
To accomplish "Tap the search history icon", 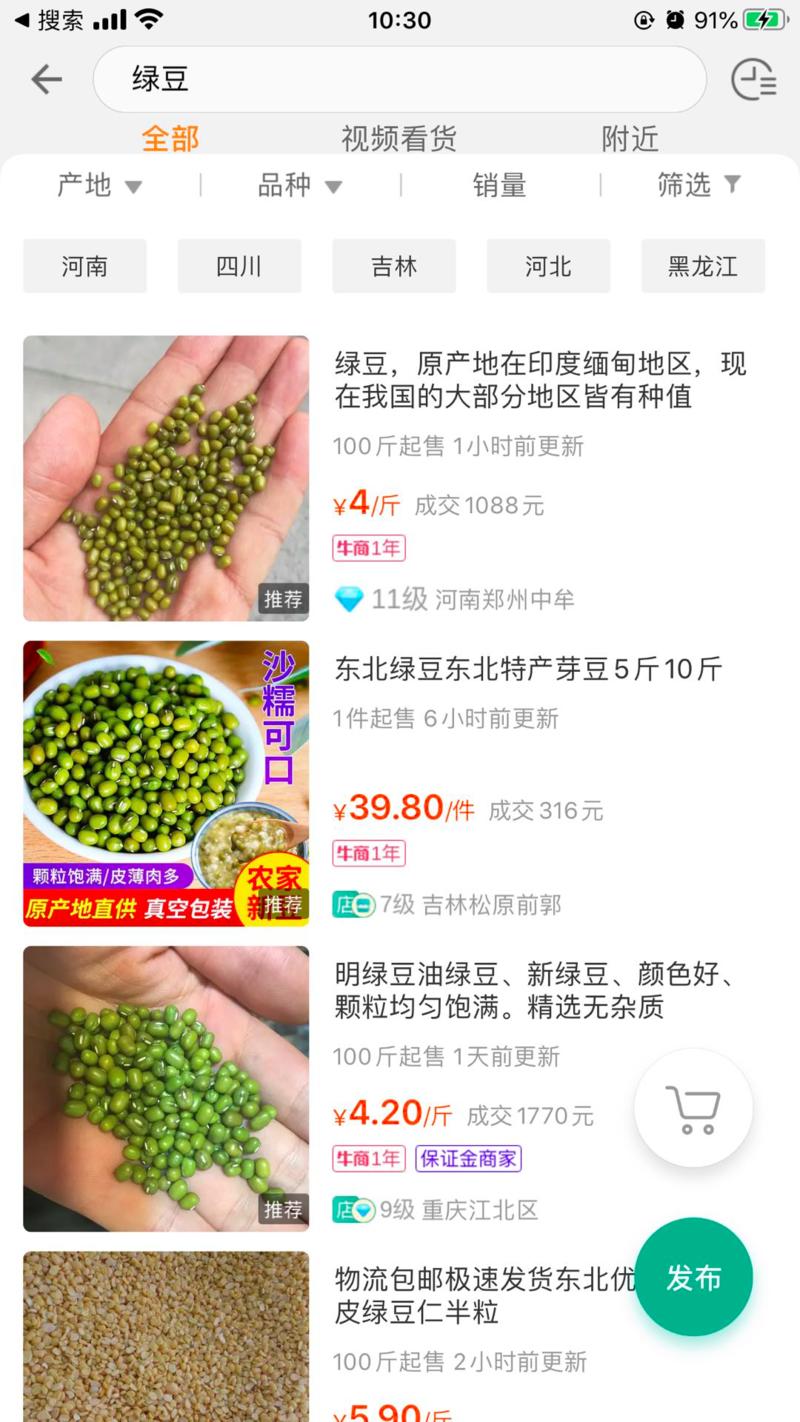I will tap(754, 80).
